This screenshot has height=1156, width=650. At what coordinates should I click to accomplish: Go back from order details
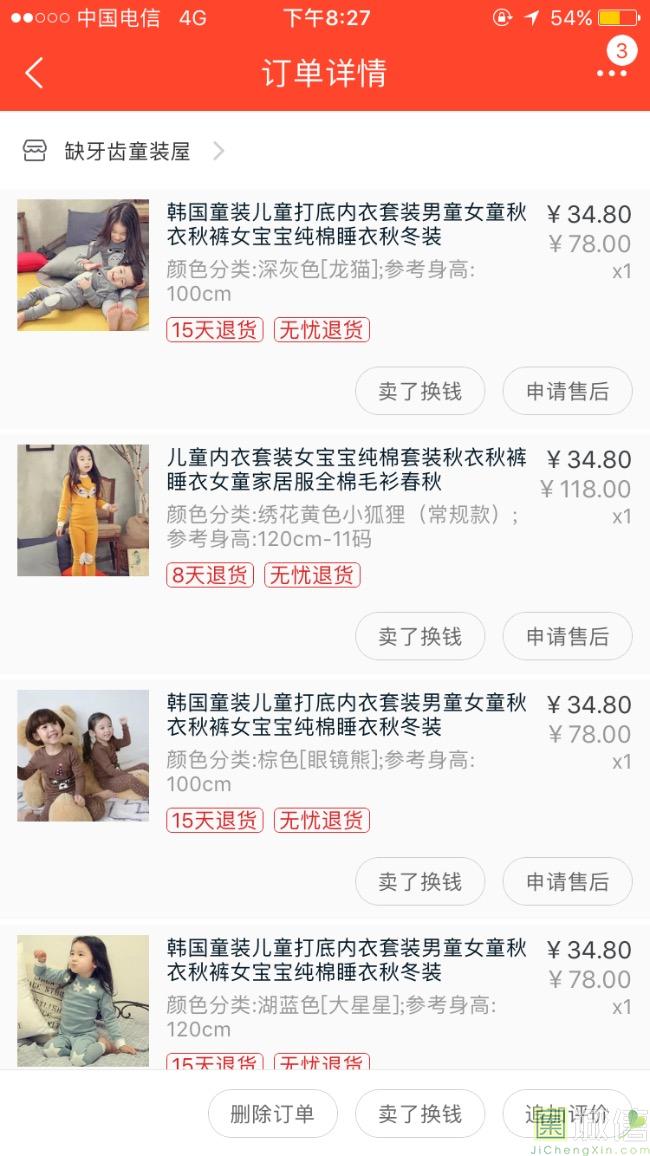pyautogui.click(x=35, y=73)
